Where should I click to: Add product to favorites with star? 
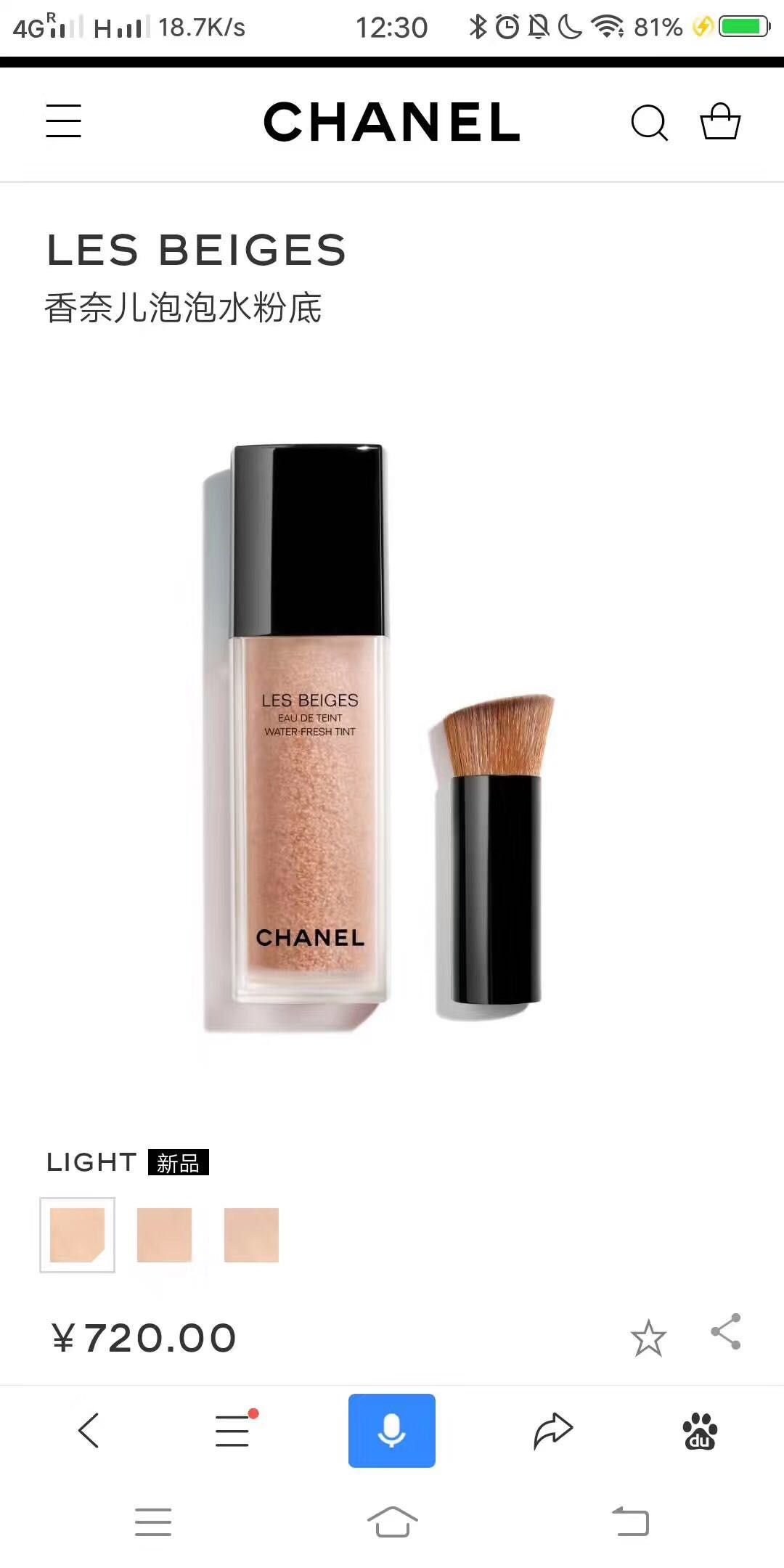(648, 1338)
